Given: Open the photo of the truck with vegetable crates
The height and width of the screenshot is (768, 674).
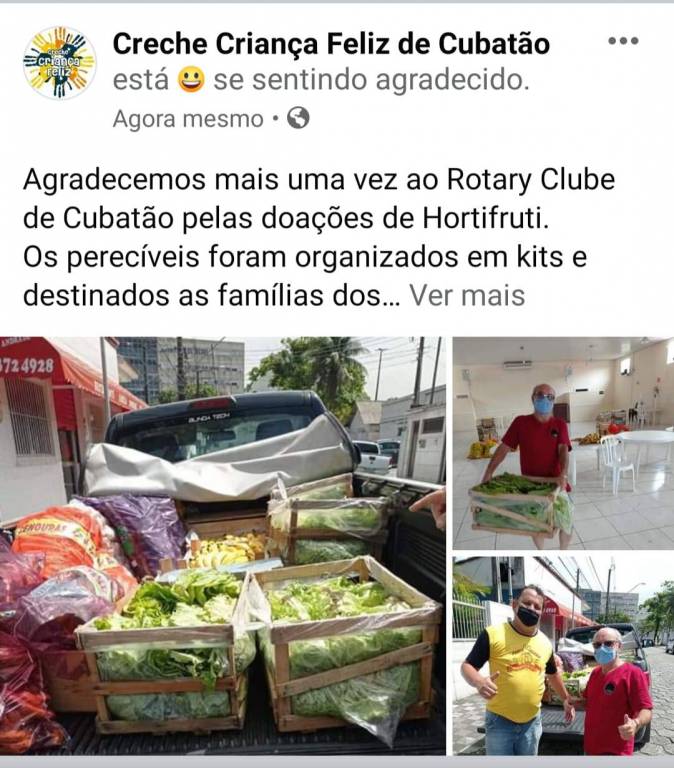Looking at the screenshot, I should point(223,546).
